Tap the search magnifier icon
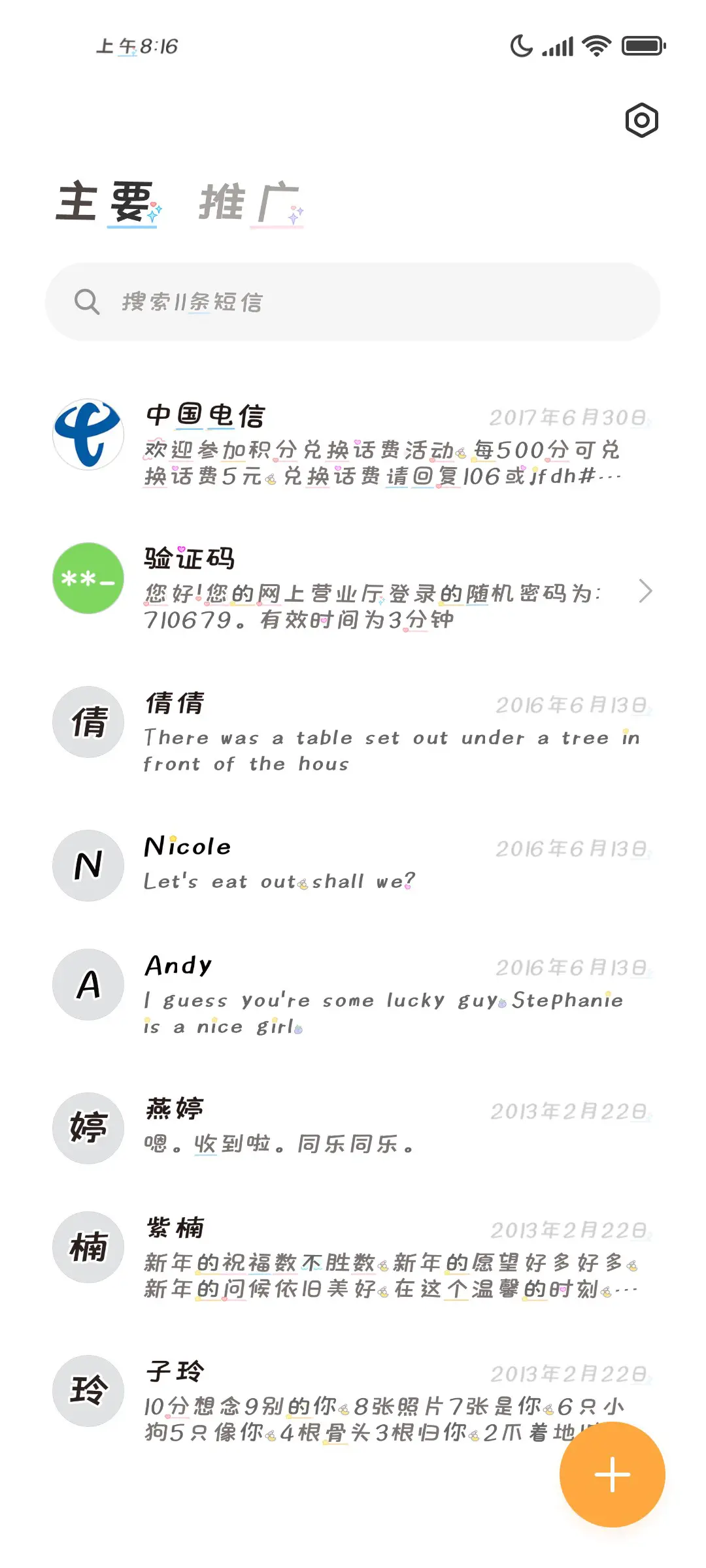Viewport: 706px width, 1568px height. tap(87, 302)
